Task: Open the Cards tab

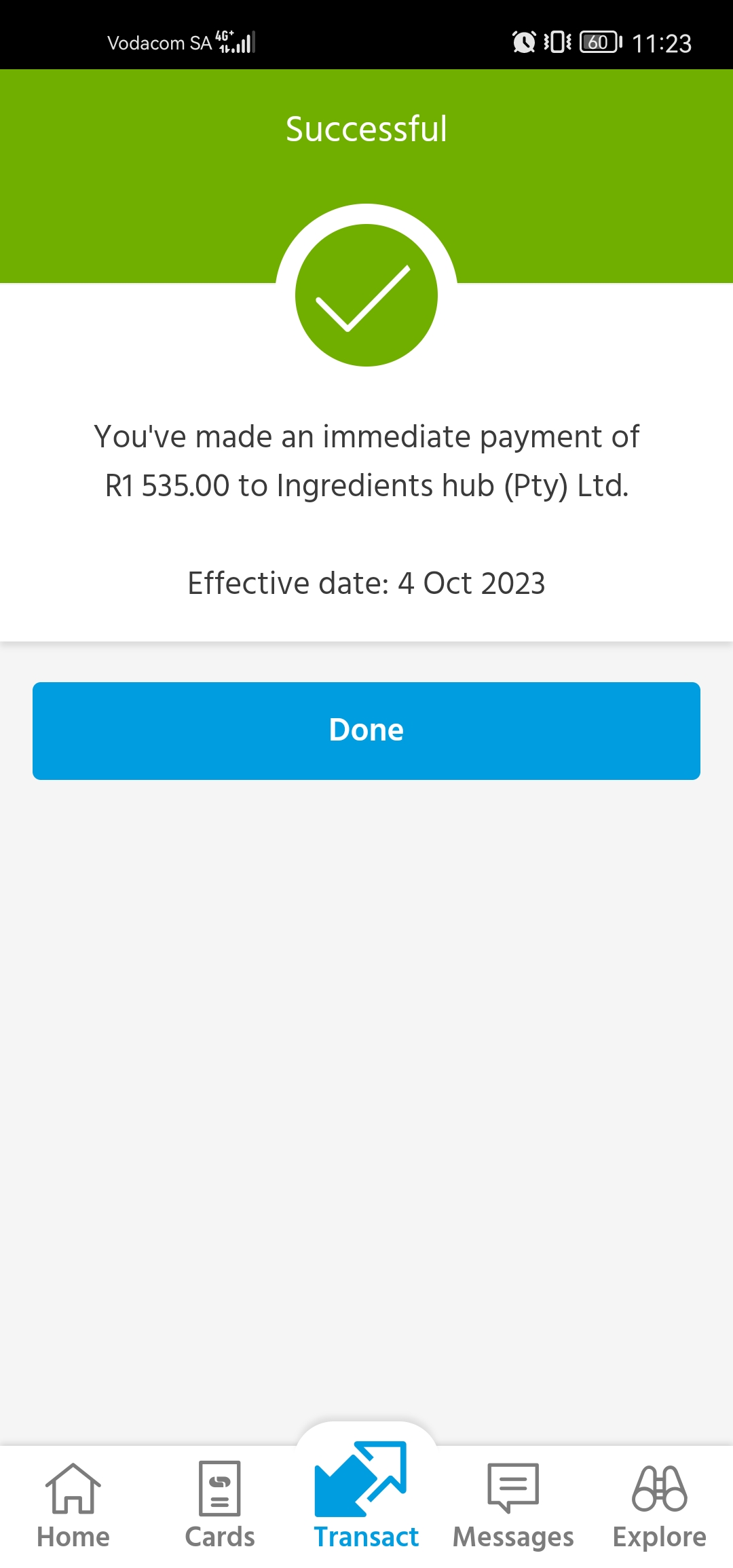Action: click(220, 1506)
